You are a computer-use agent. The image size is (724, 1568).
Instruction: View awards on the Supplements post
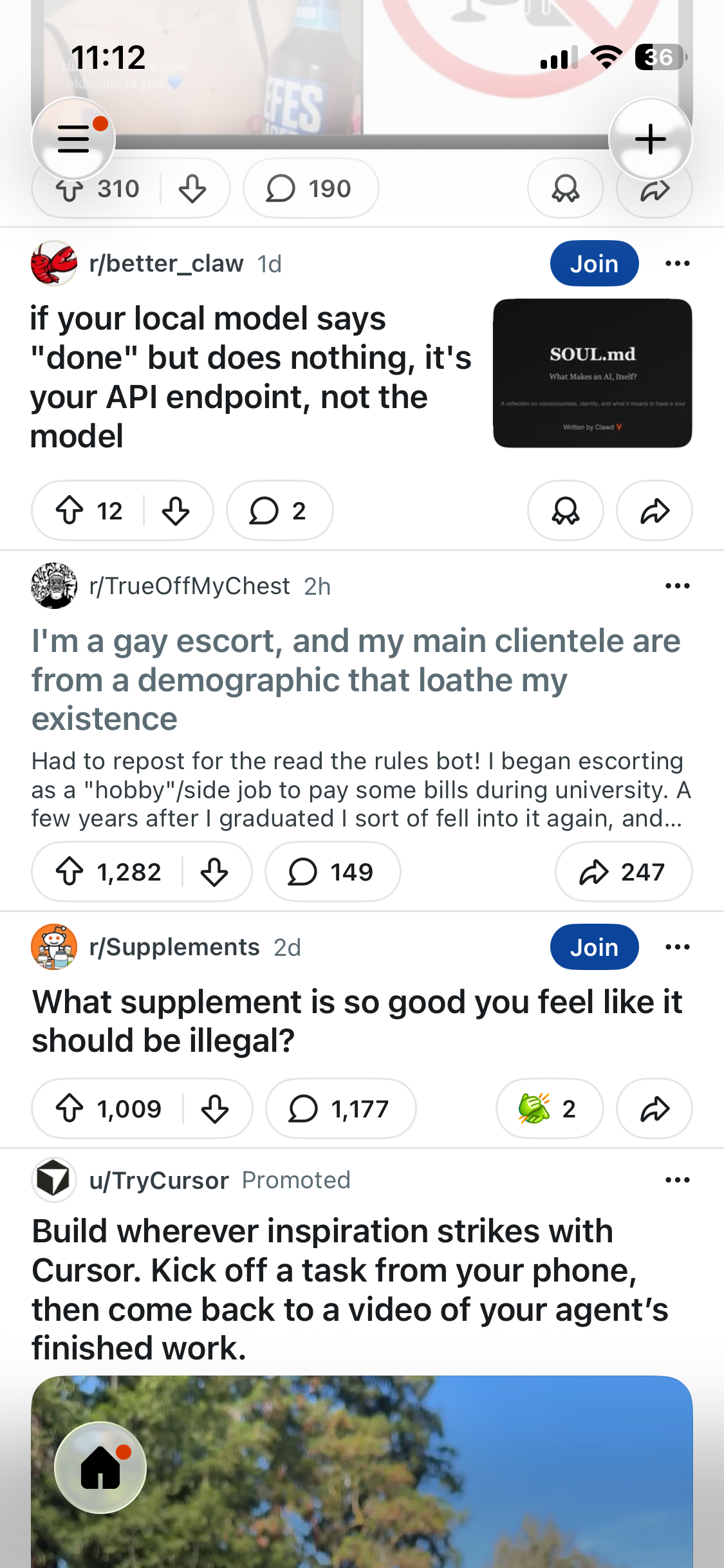click(x=549, y=1109)
